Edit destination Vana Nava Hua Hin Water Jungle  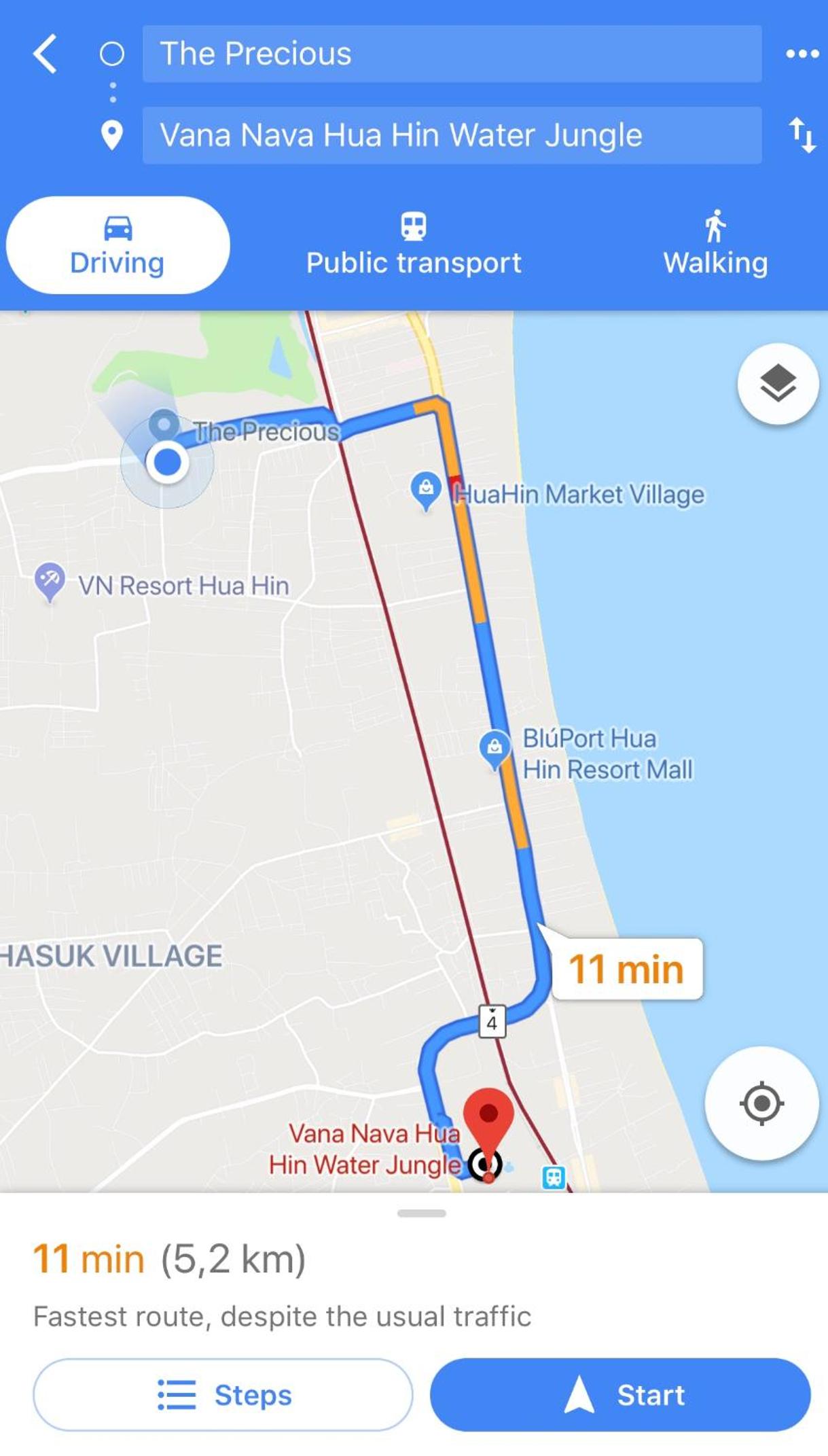(451, 135)
